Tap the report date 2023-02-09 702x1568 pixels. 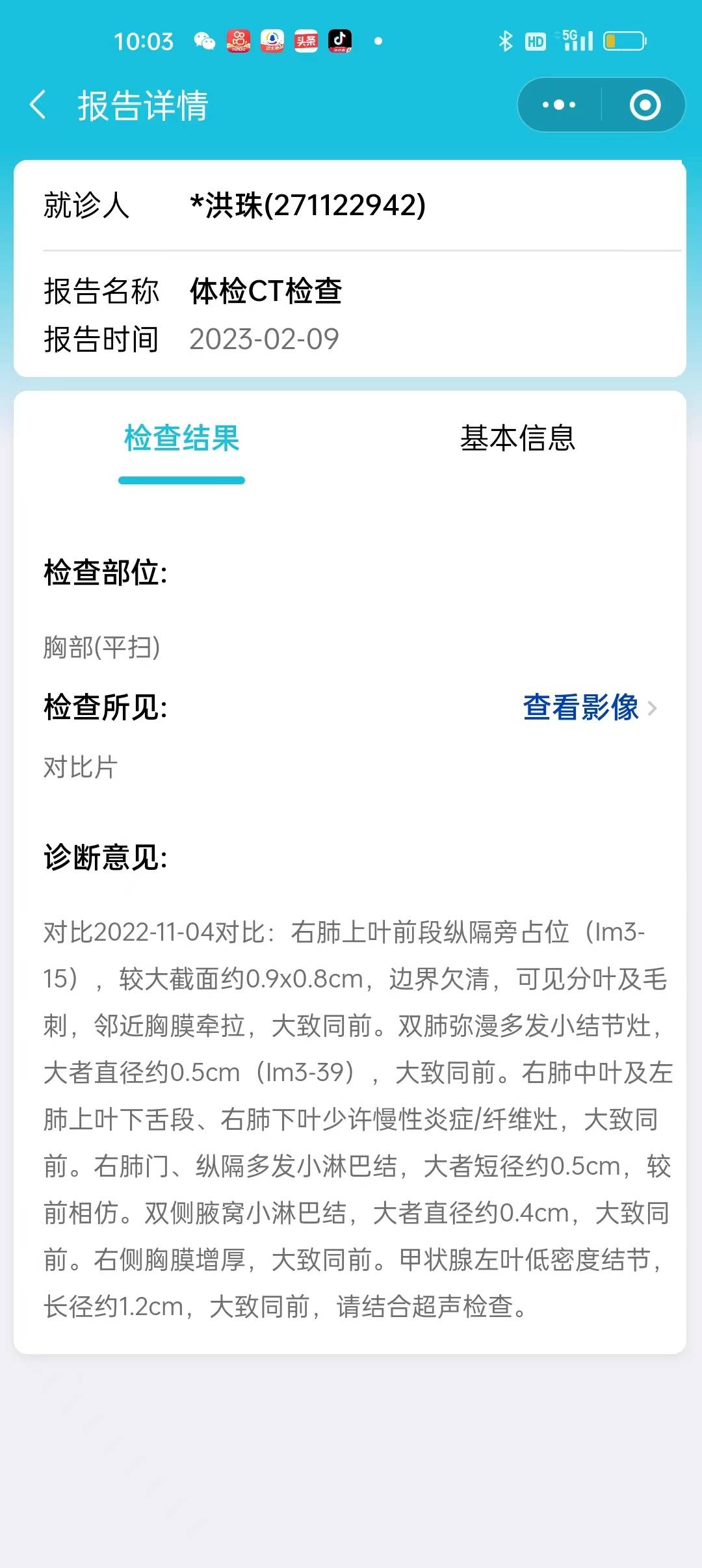click(x=263, y=339)
